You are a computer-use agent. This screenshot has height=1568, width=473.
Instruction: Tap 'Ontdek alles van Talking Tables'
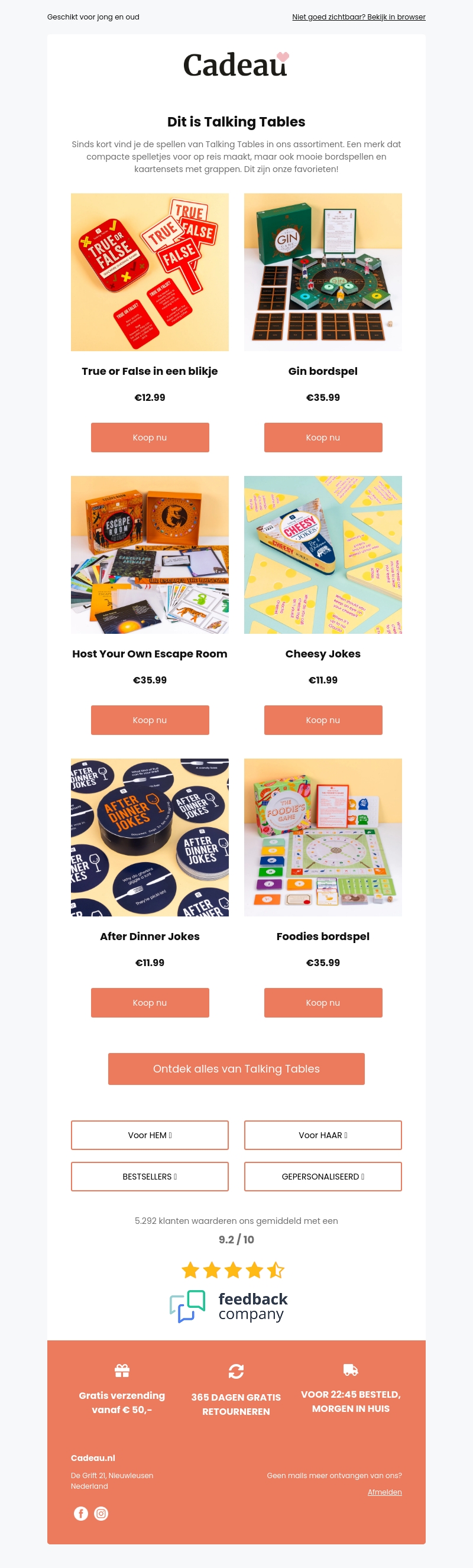coord(236,1068)
